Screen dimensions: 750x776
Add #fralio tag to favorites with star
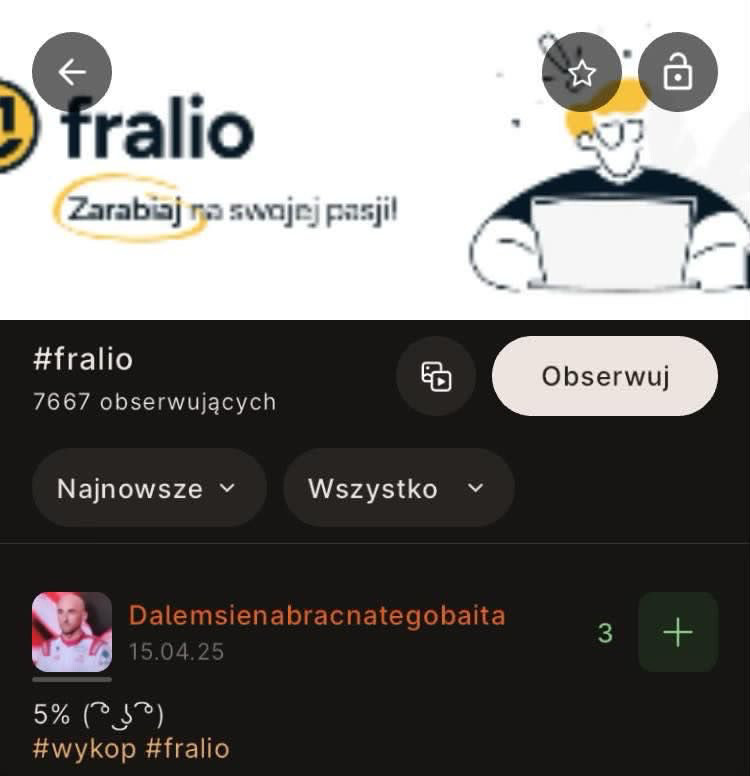click(x=582, y=72)
